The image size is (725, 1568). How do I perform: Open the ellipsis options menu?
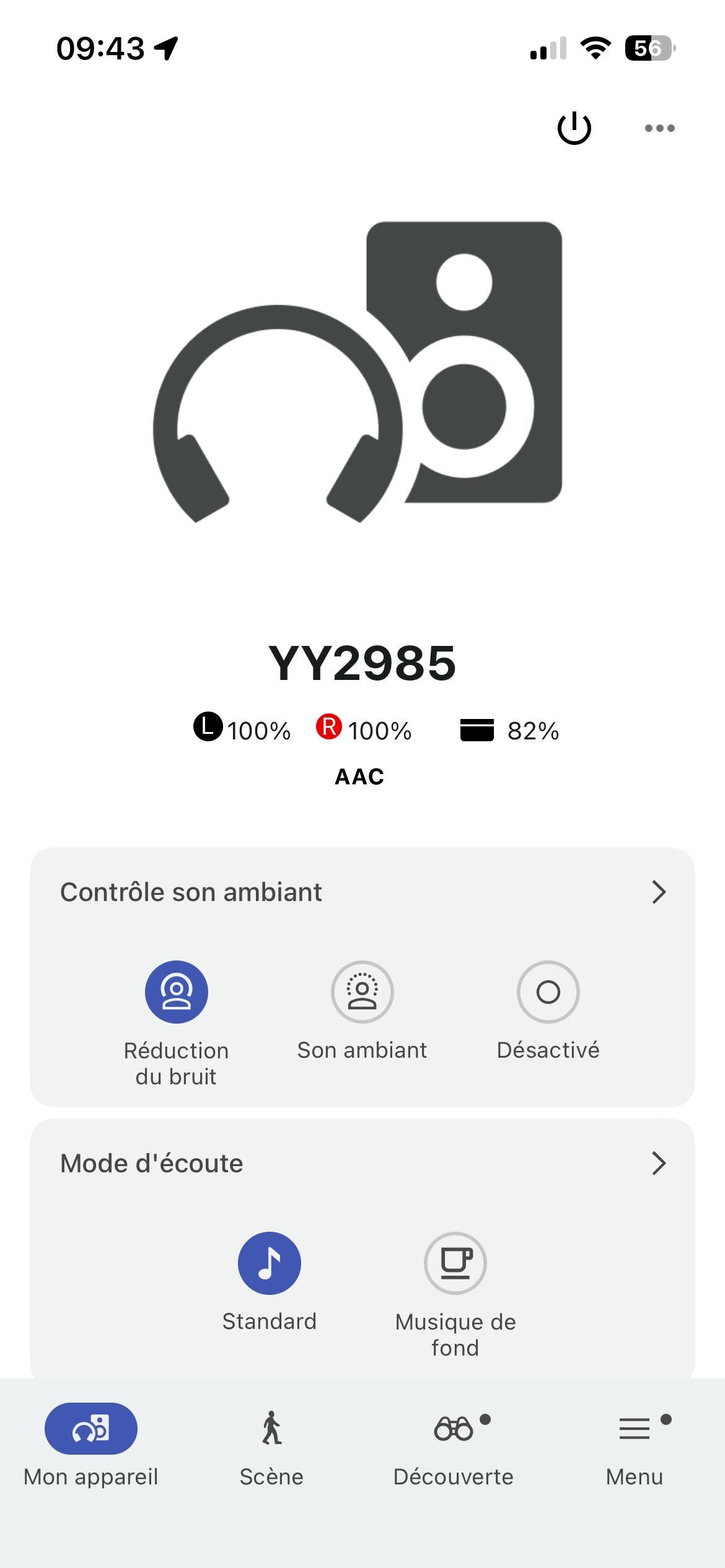tap(659, 129)
